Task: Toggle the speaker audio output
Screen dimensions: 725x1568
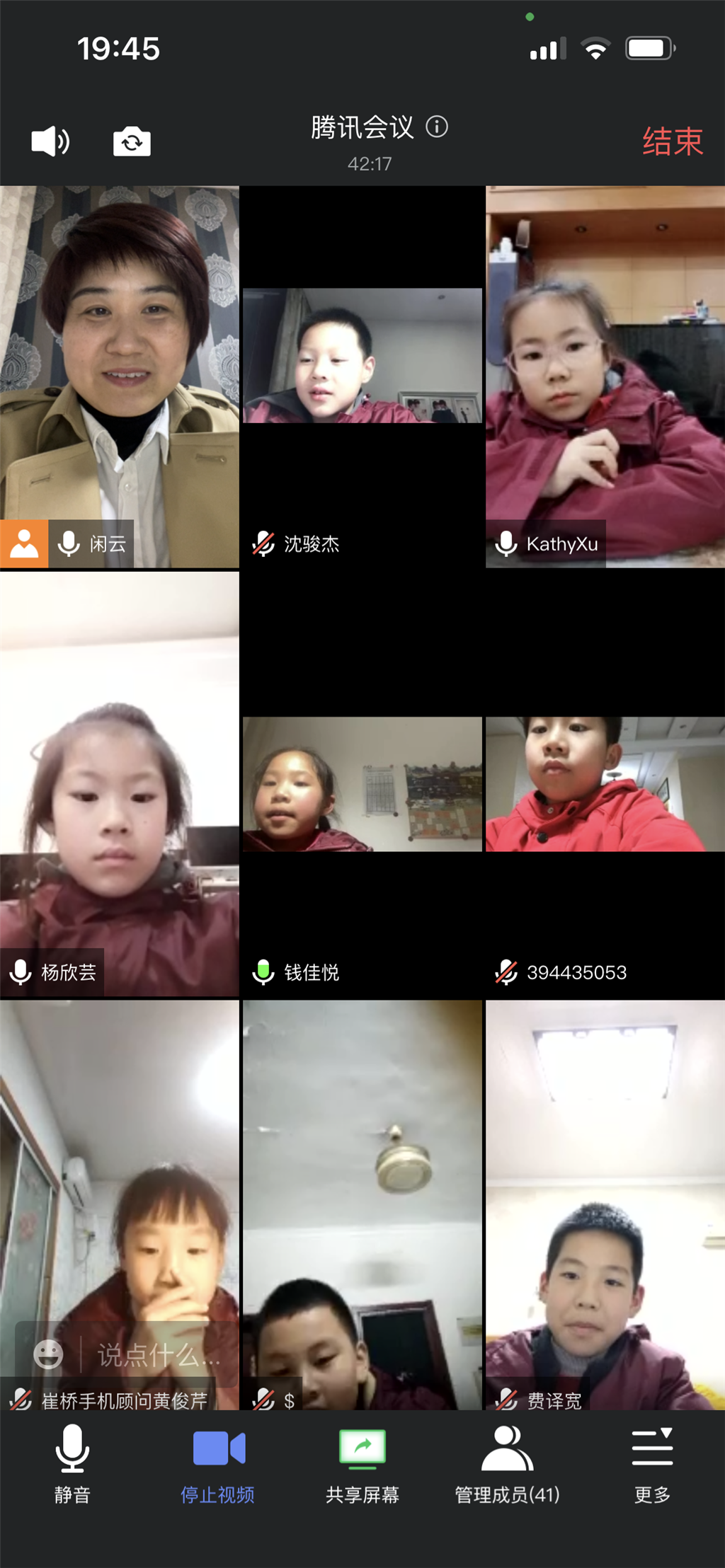Action: click(x=50, y=142)
